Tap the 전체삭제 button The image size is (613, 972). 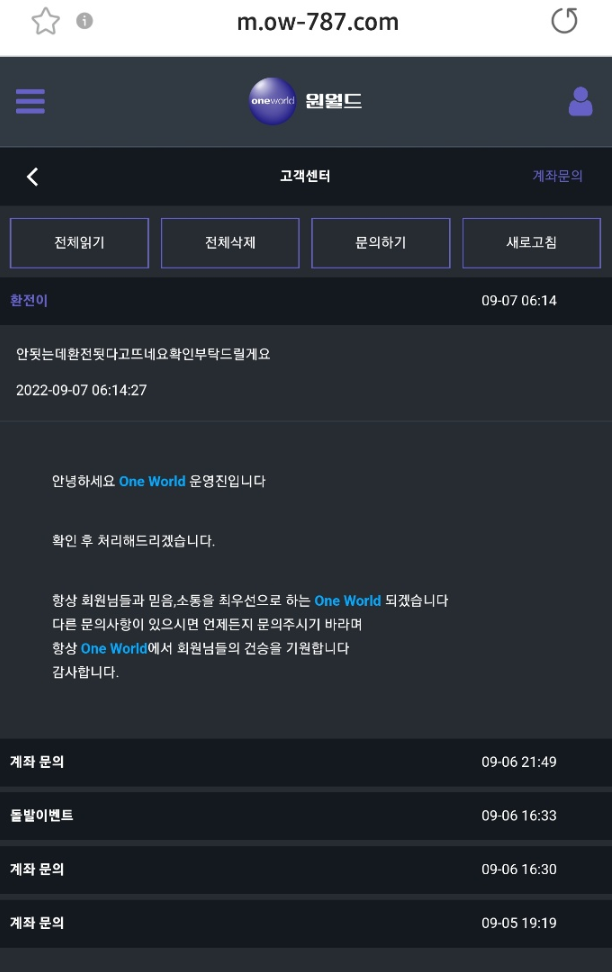tap(230, 243)
